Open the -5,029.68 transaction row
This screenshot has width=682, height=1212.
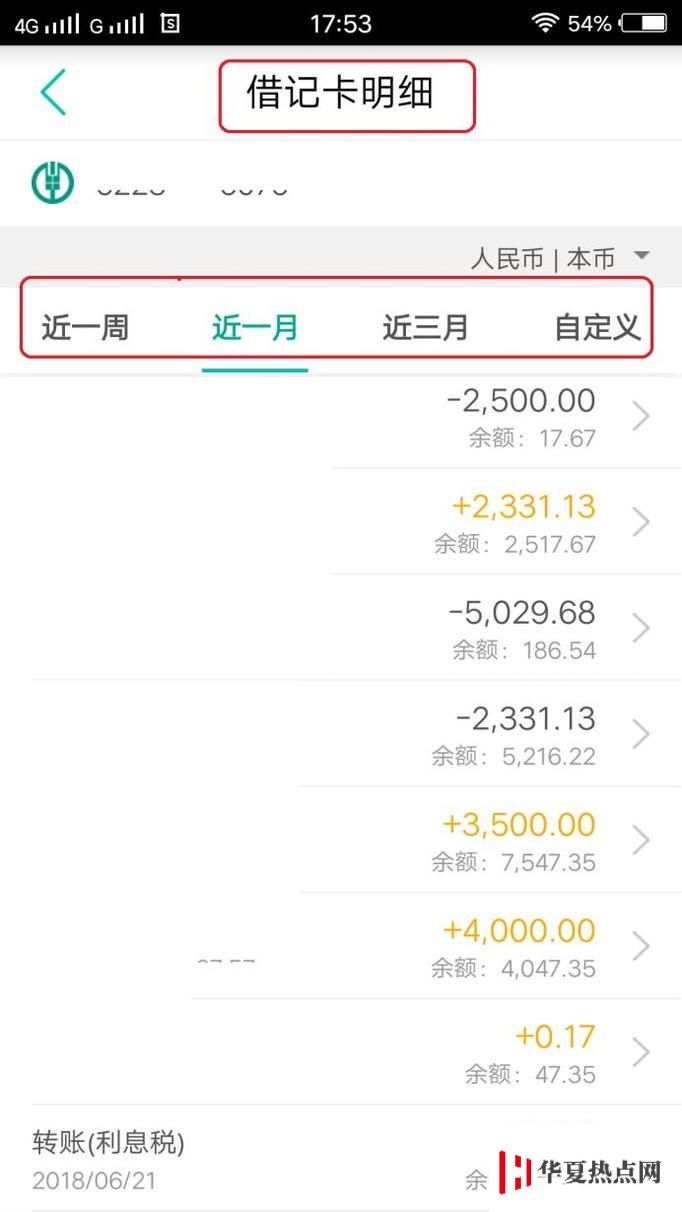(341, 628)
